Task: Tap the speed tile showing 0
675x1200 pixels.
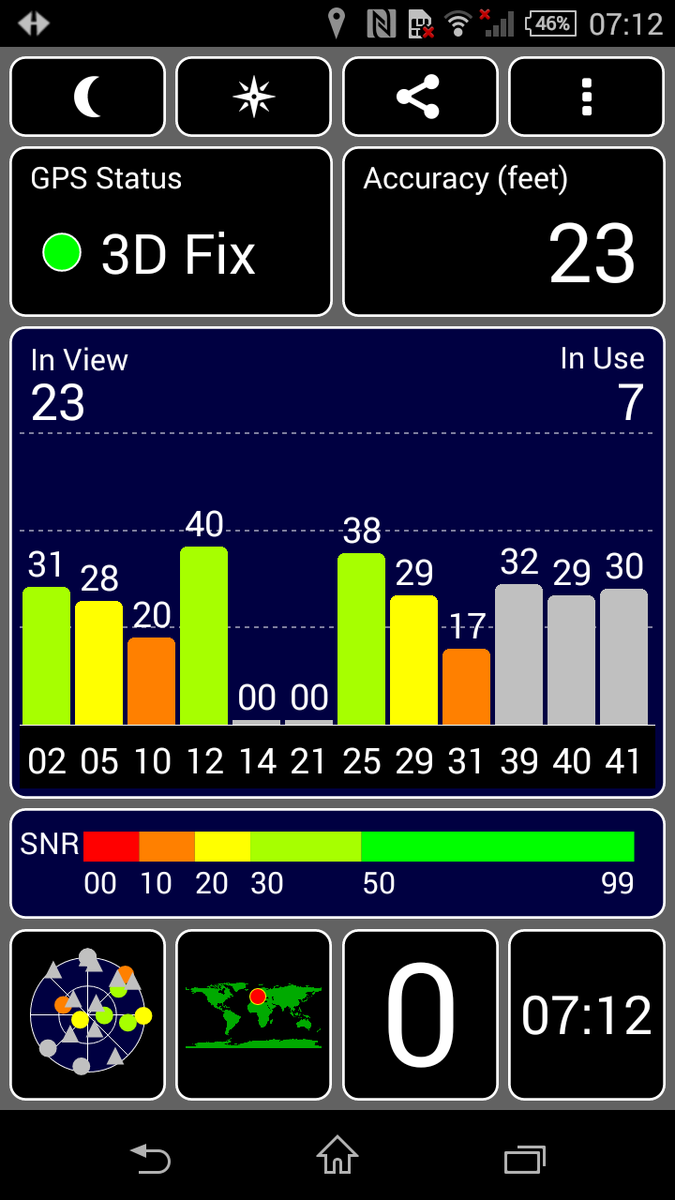Action: tap(420, 1015)
